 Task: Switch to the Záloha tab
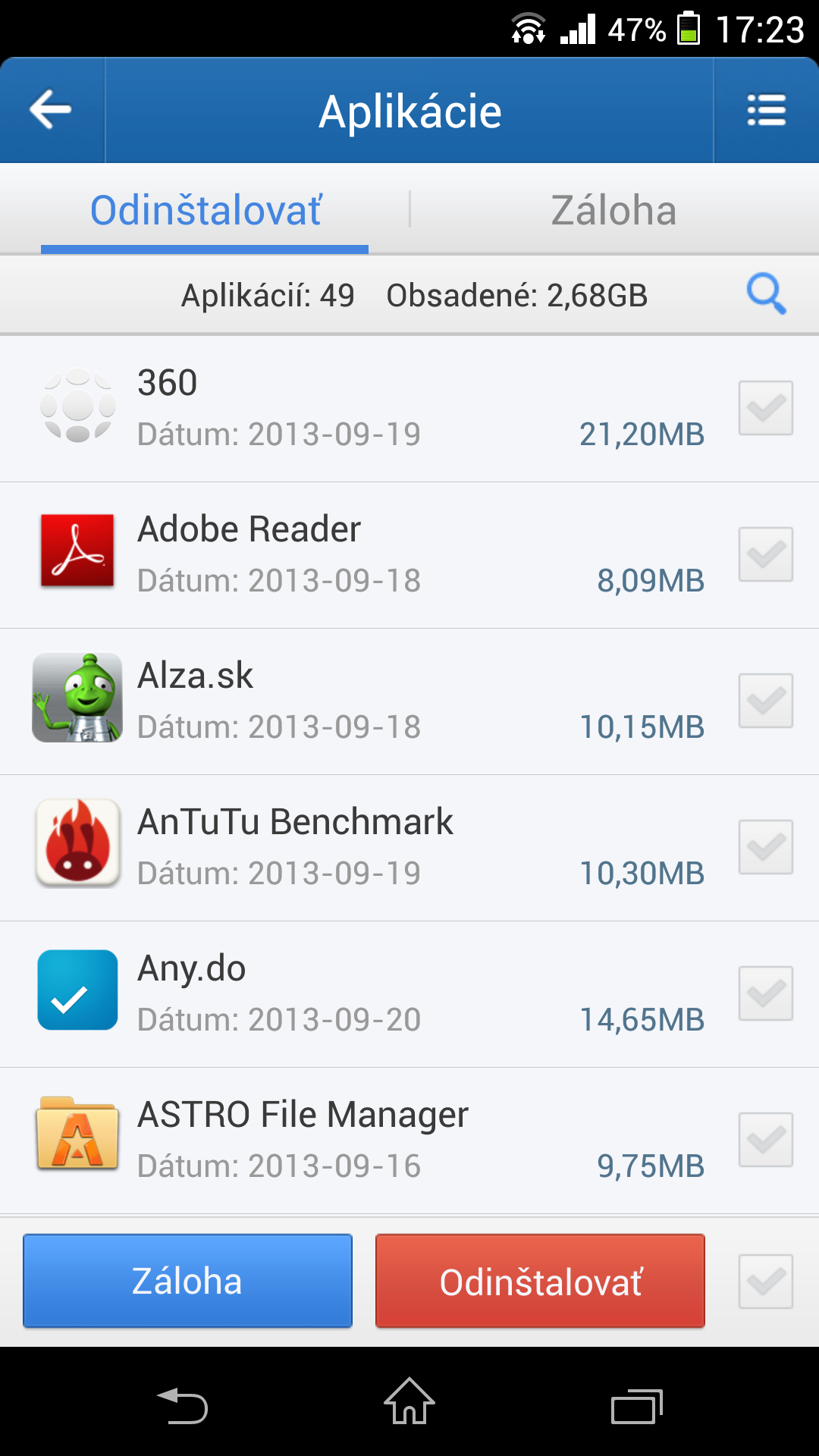pyautogui.click(x=613, y=210)
